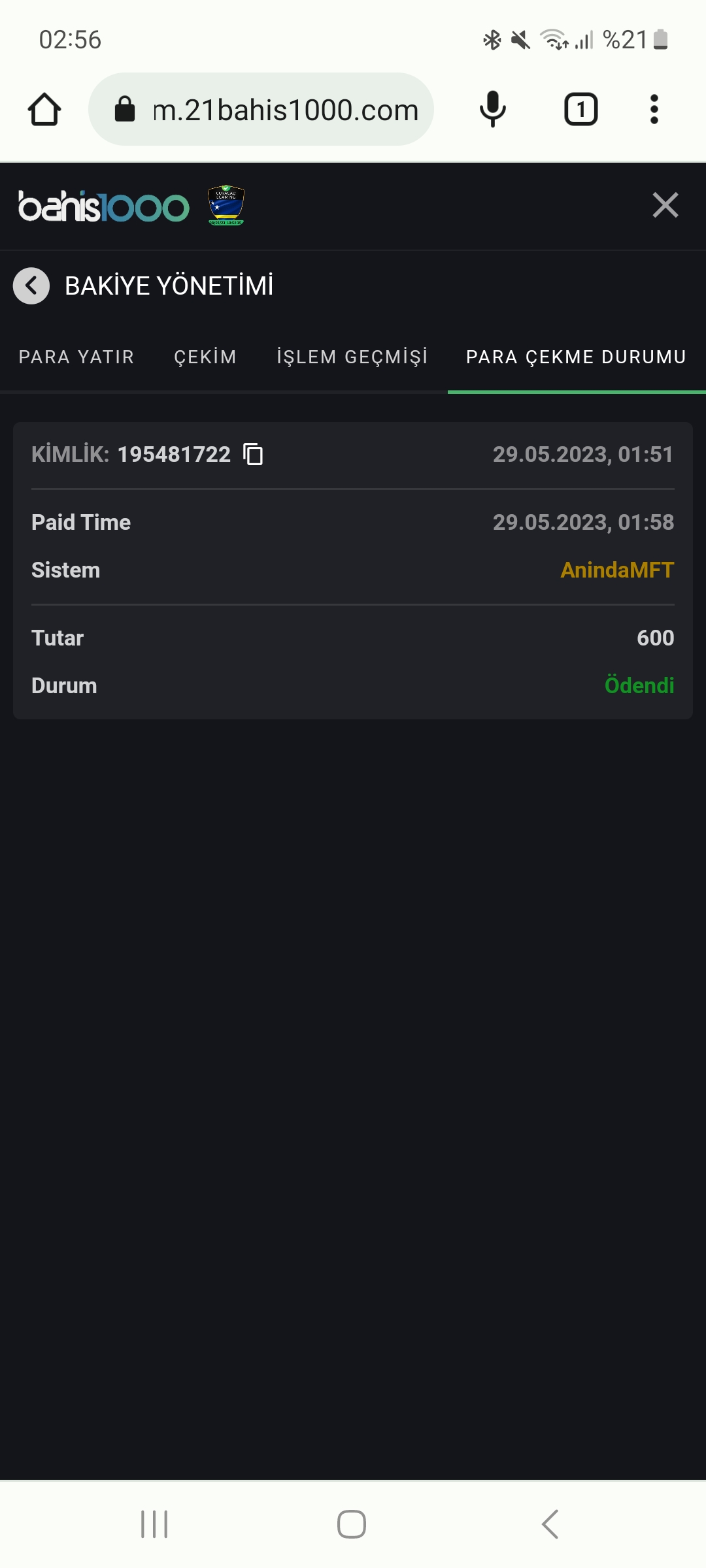Start voice search with the microphone

(x=493, y=109)
